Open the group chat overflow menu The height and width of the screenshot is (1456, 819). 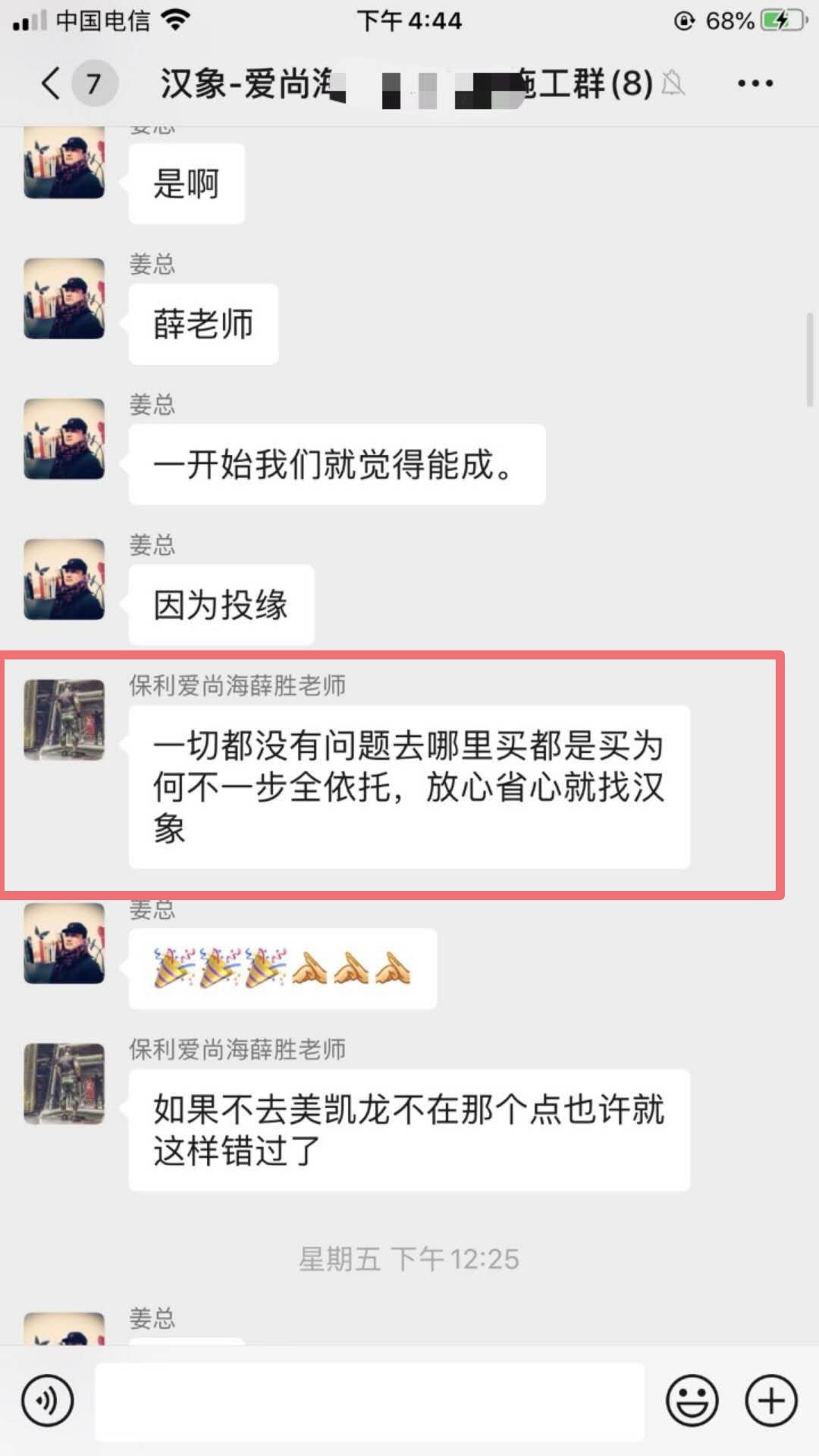click(x=755, y=83)
